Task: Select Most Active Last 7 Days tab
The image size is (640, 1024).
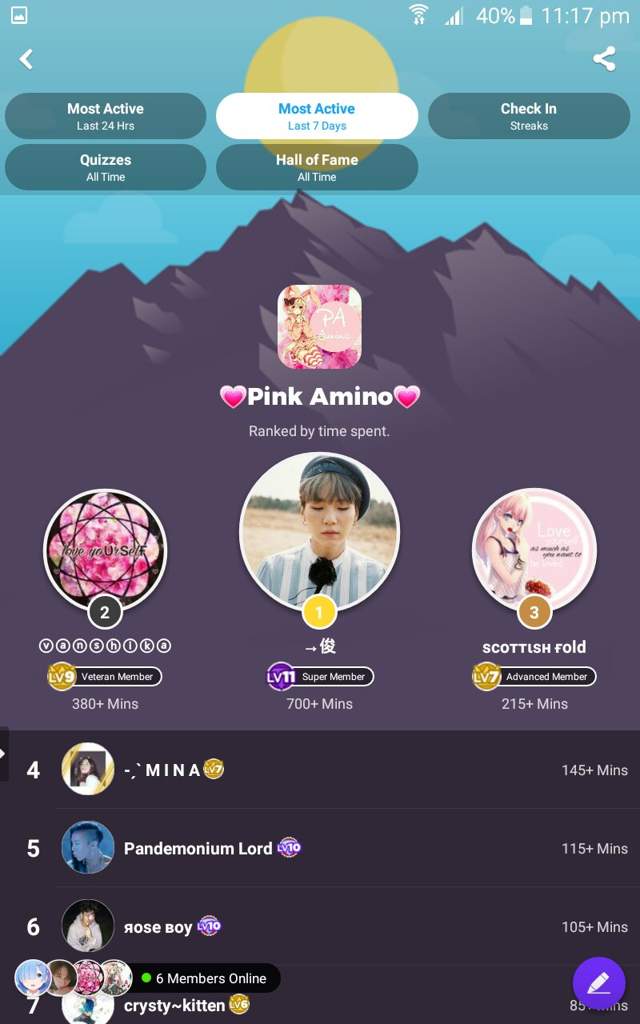Action: point(317,116)
